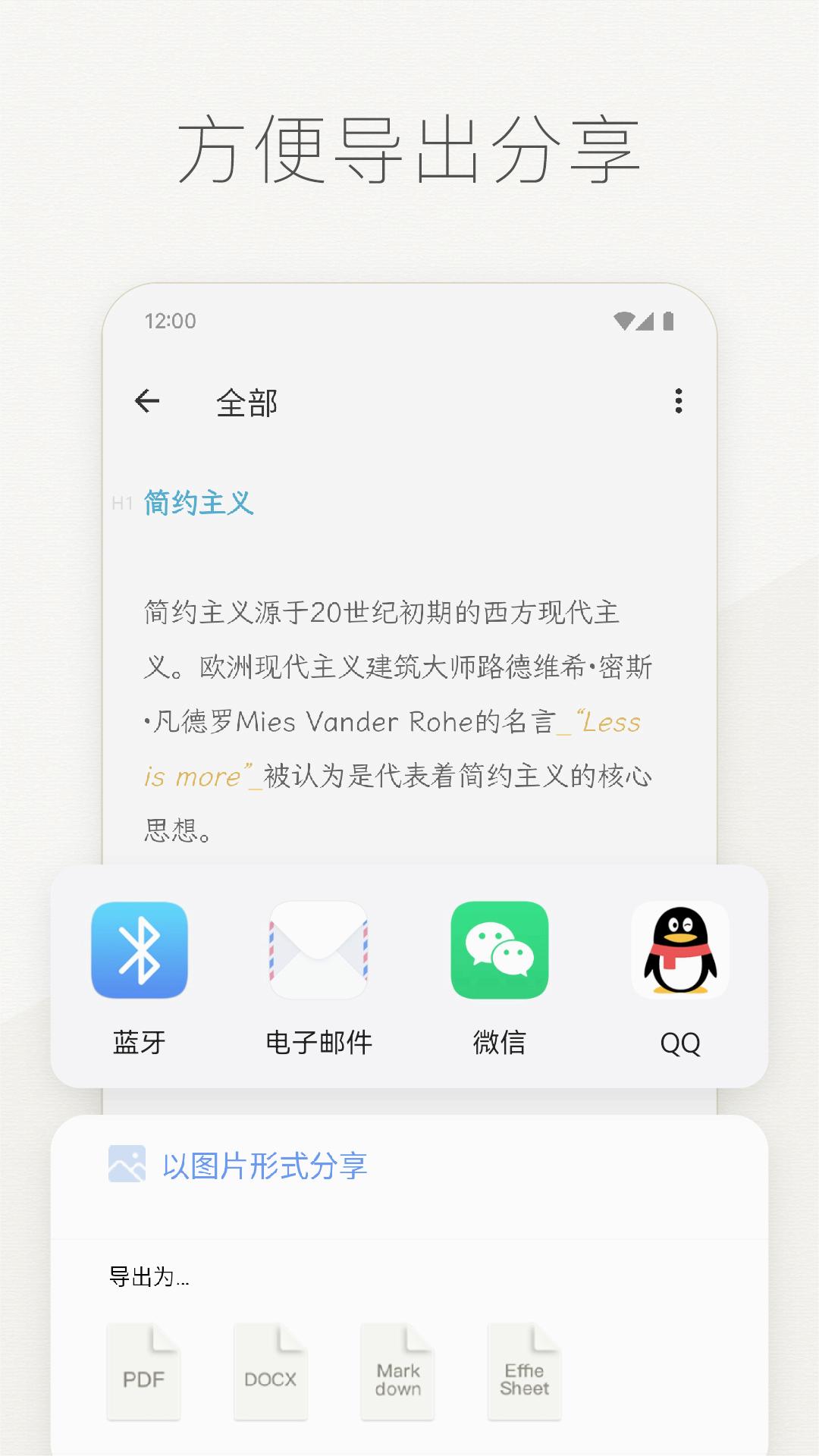Tap the back arrow to exit 全部
Image resolution: width=819 pixels, height=1456 pixels.
(x=149, y=402)
